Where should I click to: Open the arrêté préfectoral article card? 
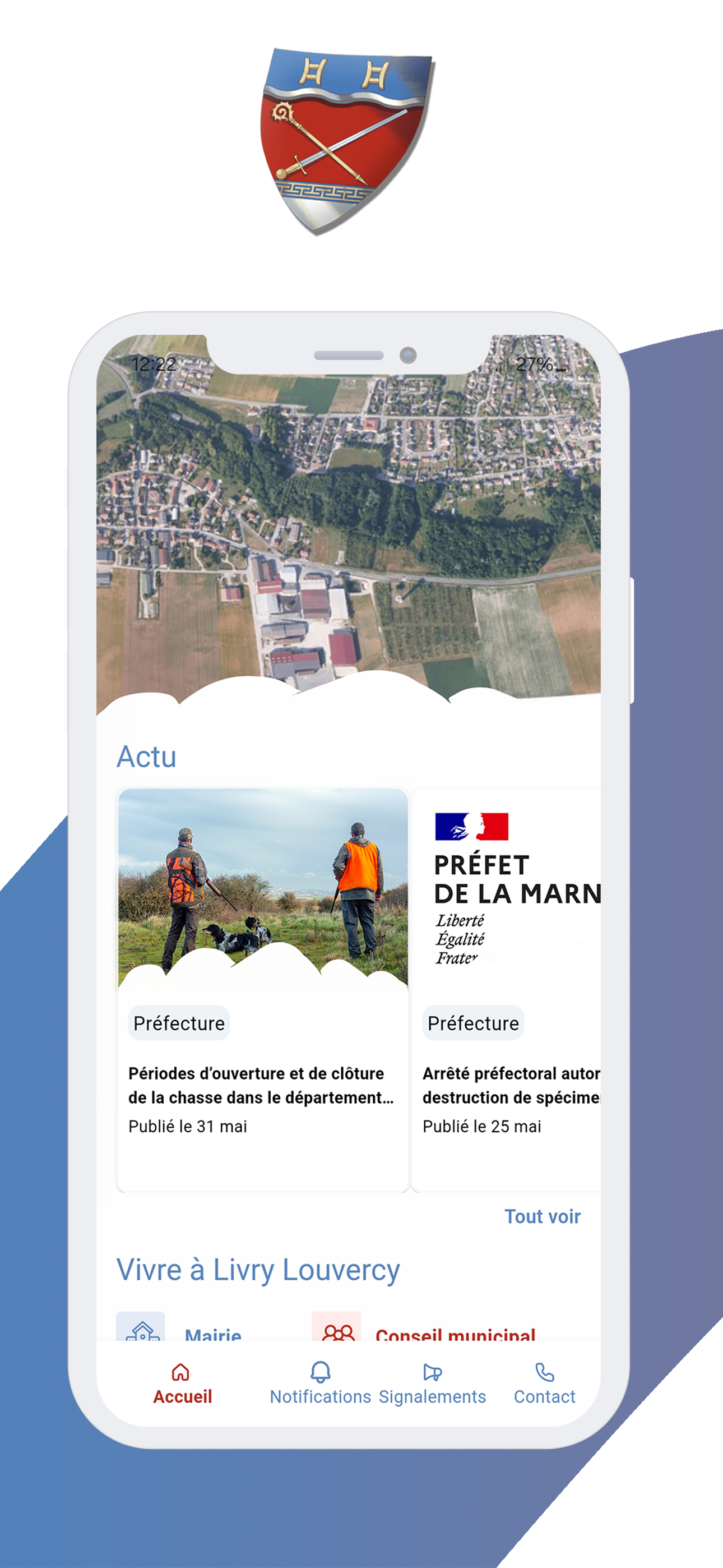coord(511,1086)
